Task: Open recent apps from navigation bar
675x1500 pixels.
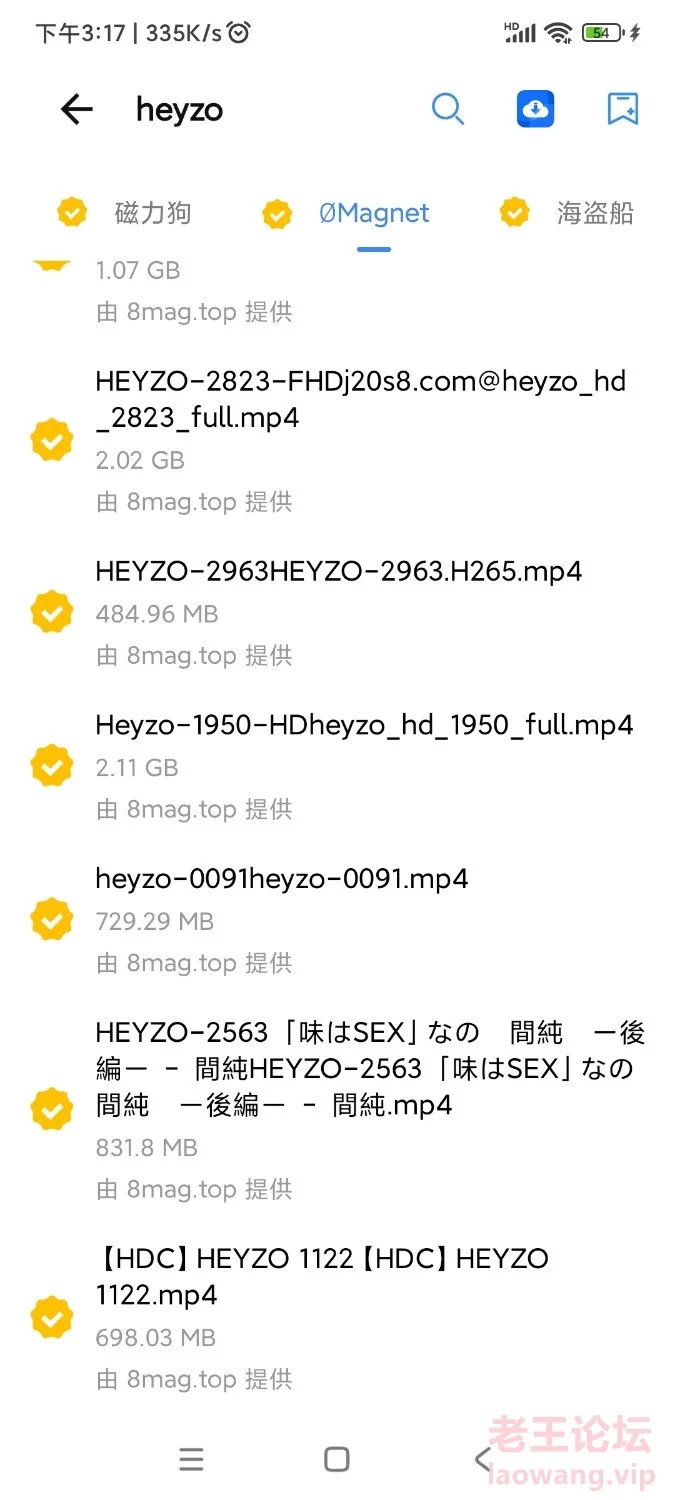Action: (191, 1459)
